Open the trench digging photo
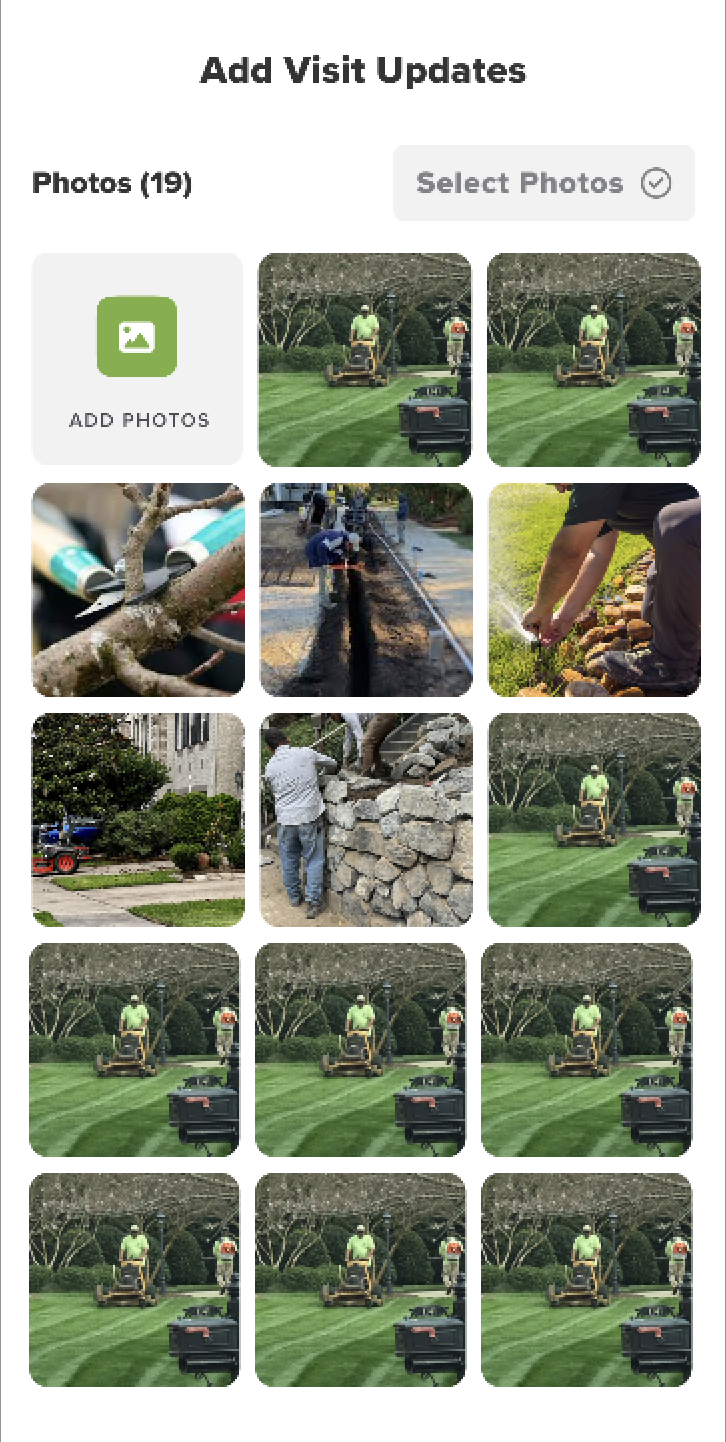The image size is (726, 1442). pyautogui.click(x=366, y=590)
